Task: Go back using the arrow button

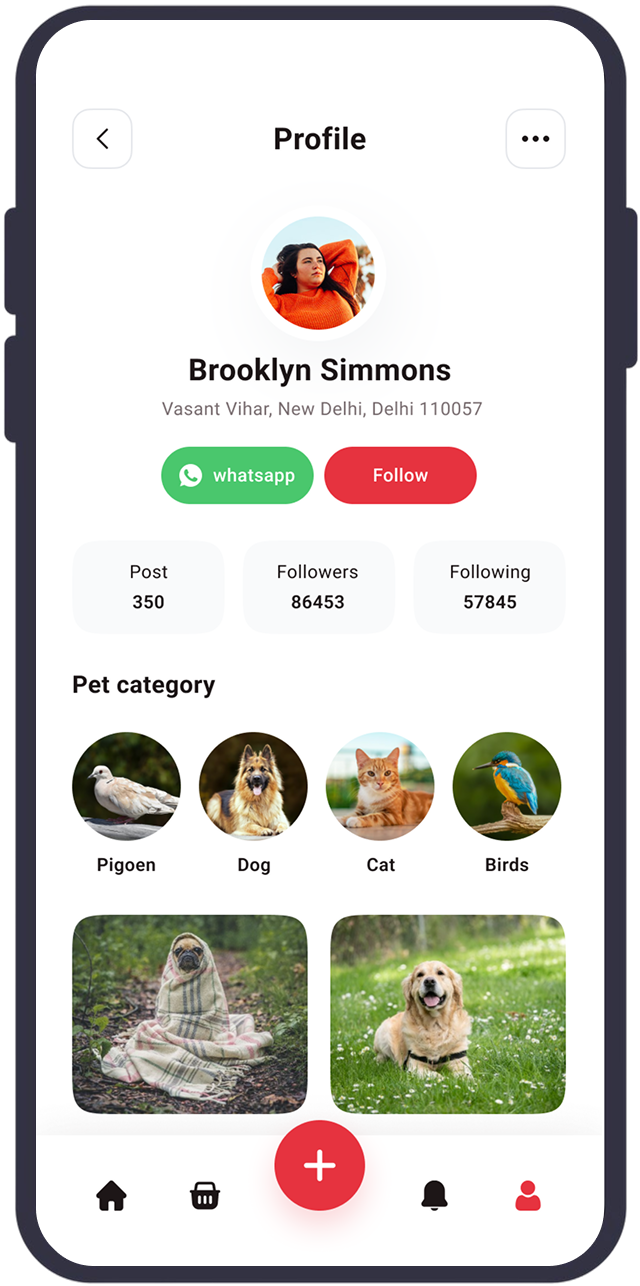Action: point(102,139)
